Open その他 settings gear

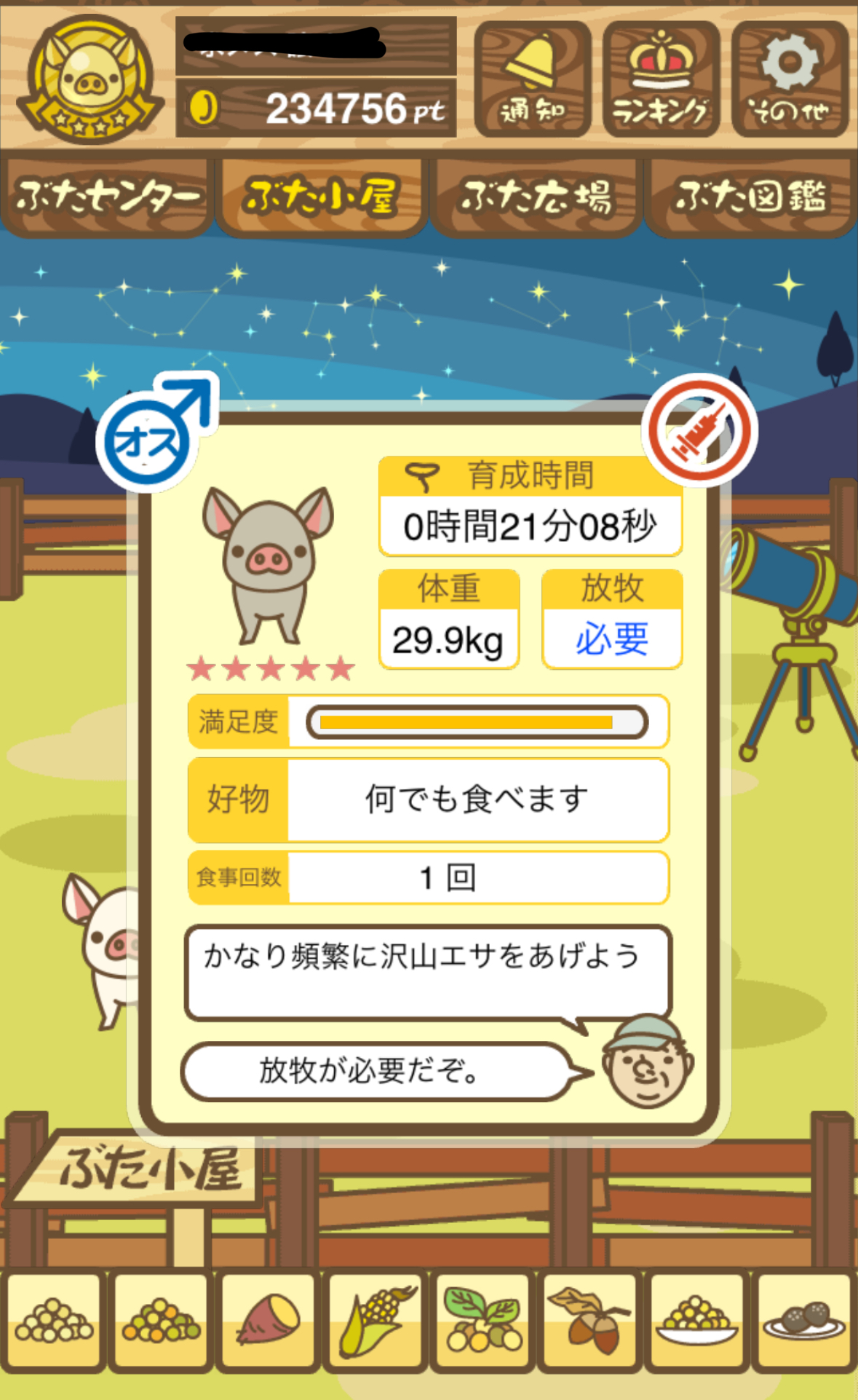[x=790, y=79]
